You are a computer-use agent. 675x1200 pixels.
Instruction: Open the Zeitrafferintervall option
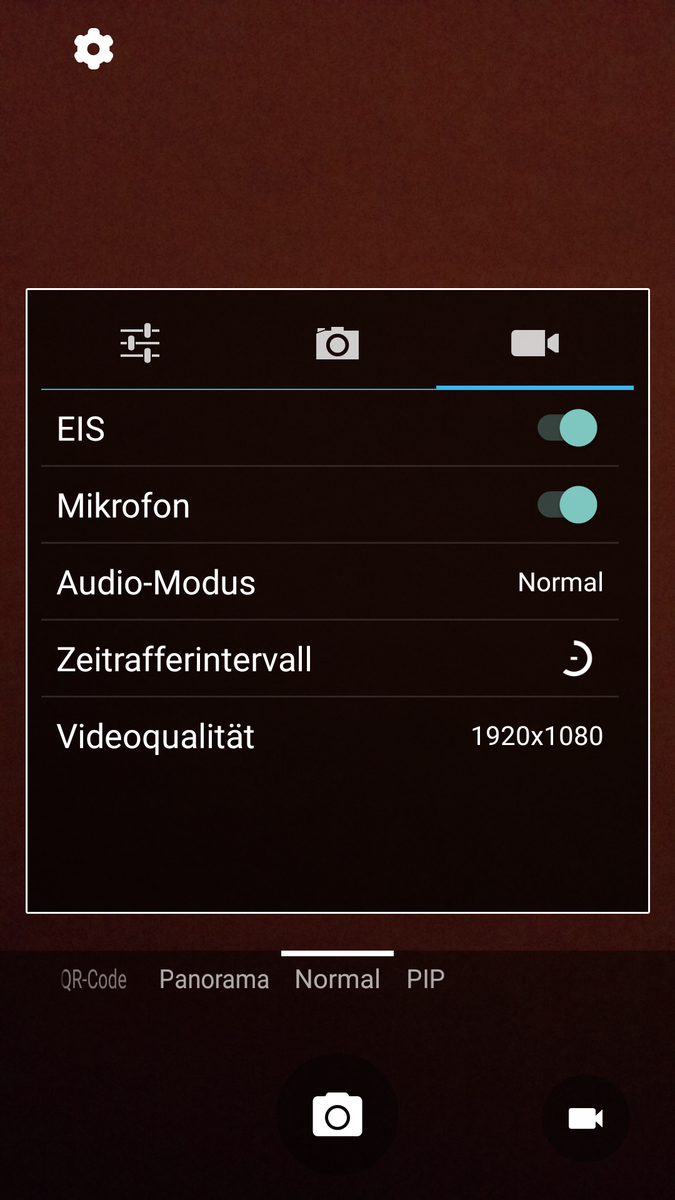pyautogui.click(x=330, y=659)
